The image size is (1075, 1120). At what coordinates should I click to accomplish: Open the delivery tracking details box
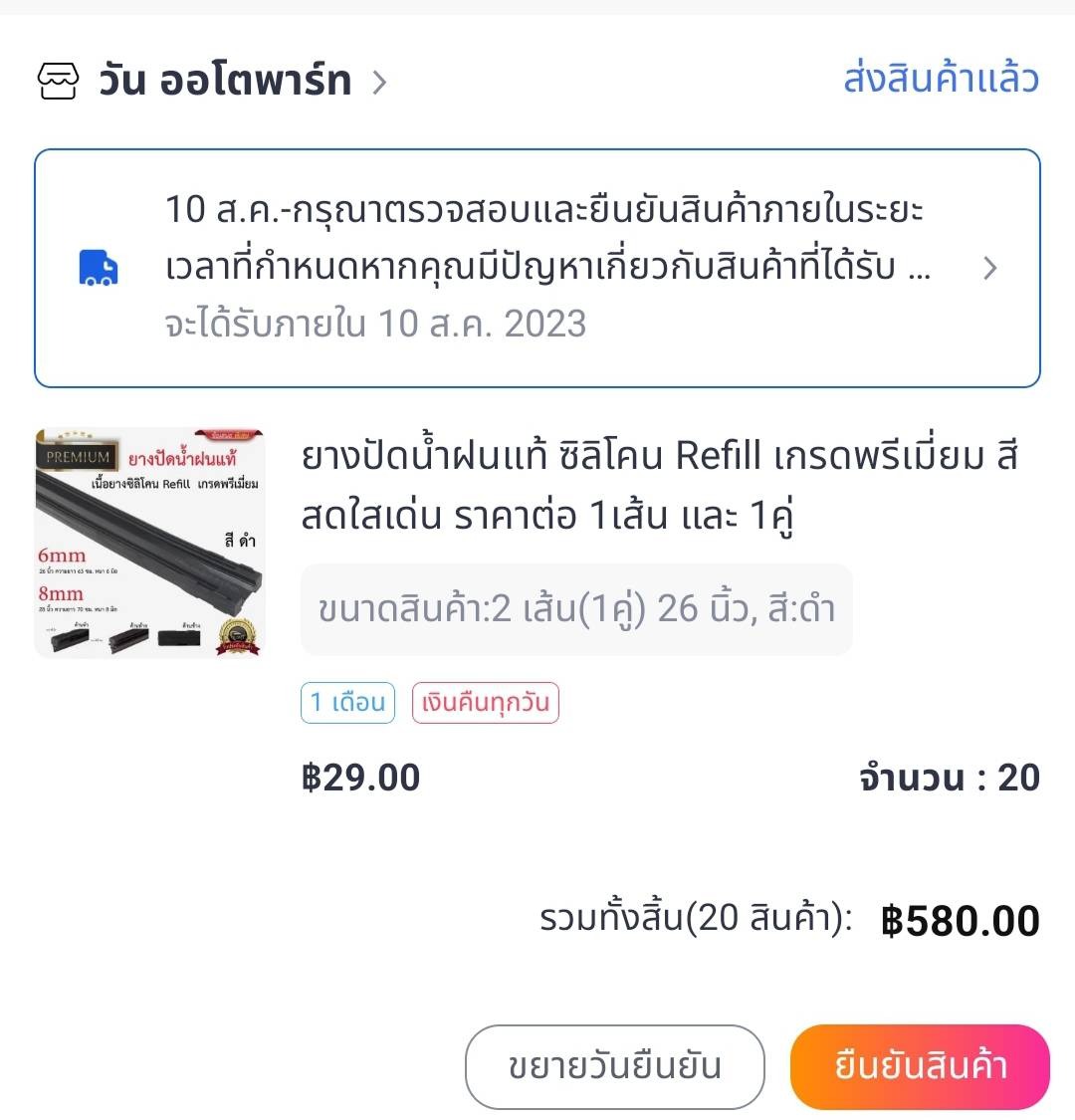coord(537,268)
